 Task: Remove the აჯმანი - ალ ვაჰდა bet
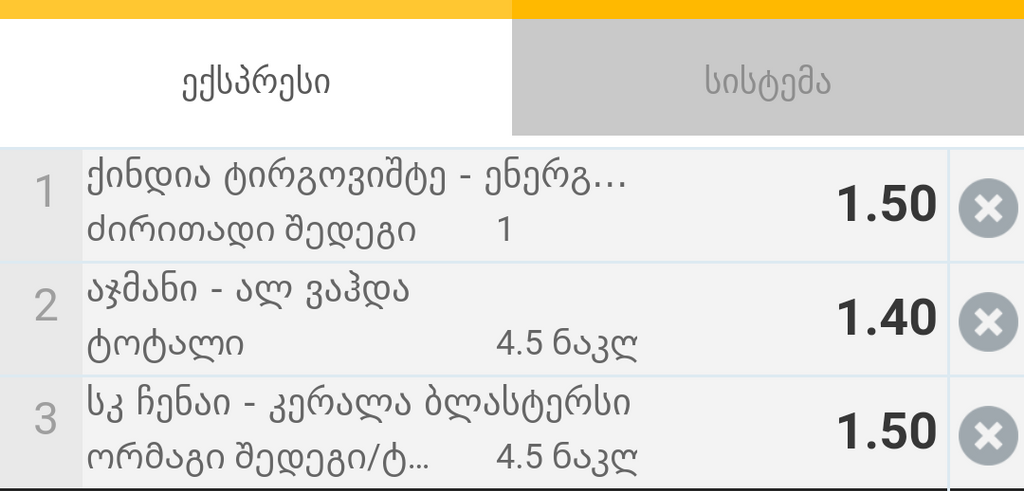[986, 321]
